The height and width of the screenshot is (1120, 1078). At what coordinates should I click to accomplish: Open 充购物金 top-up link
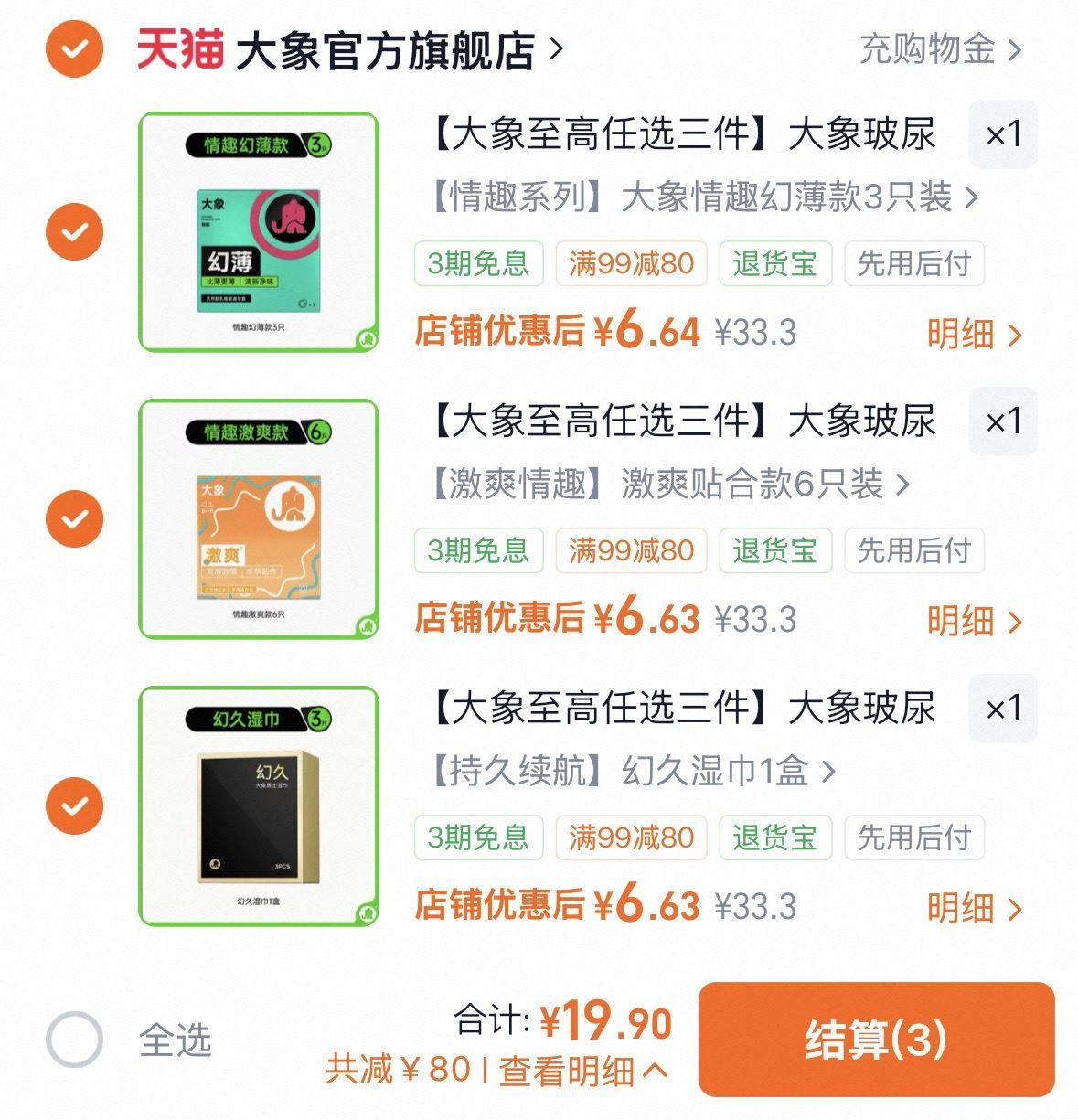(940, 49)
